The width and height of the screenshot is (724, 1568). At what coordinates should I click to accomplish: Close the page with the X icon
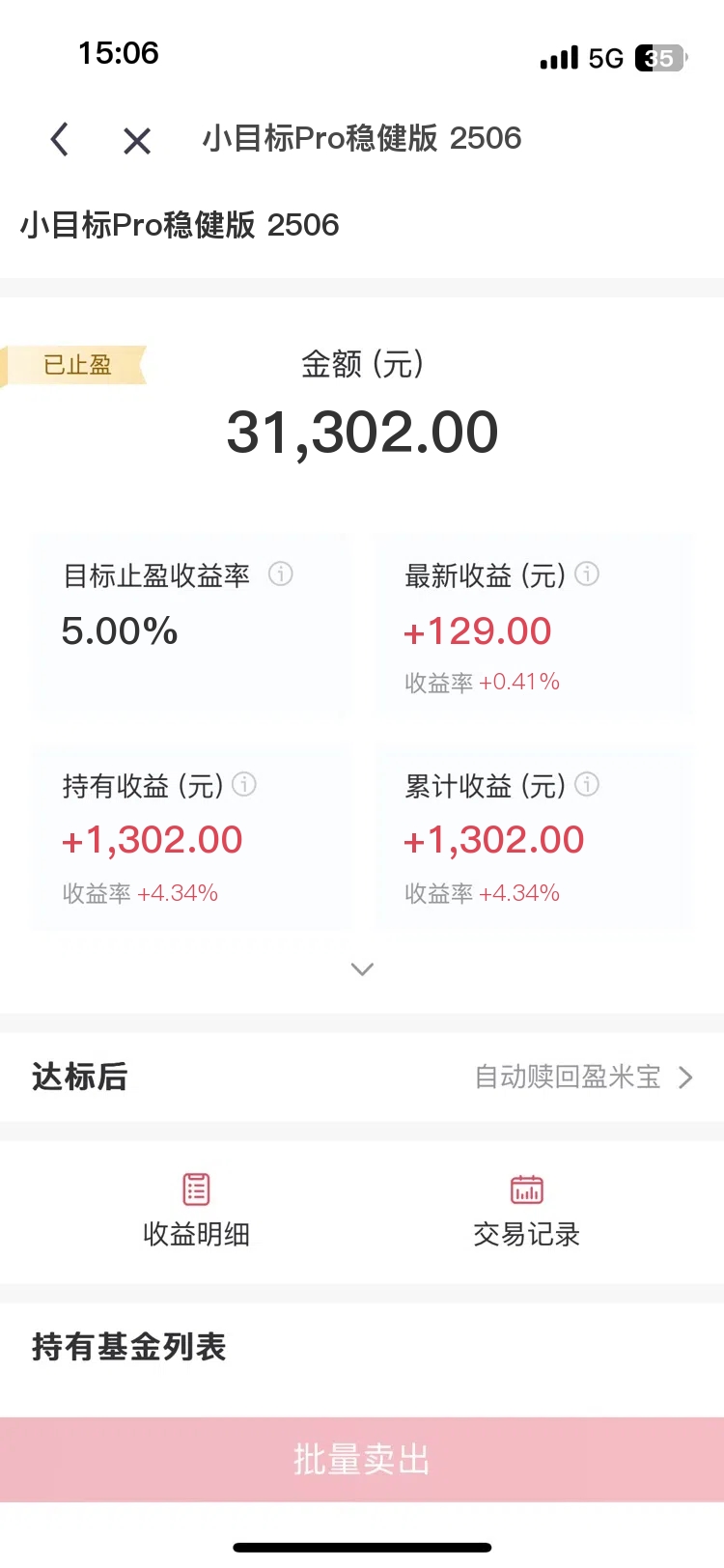[137, 141]
